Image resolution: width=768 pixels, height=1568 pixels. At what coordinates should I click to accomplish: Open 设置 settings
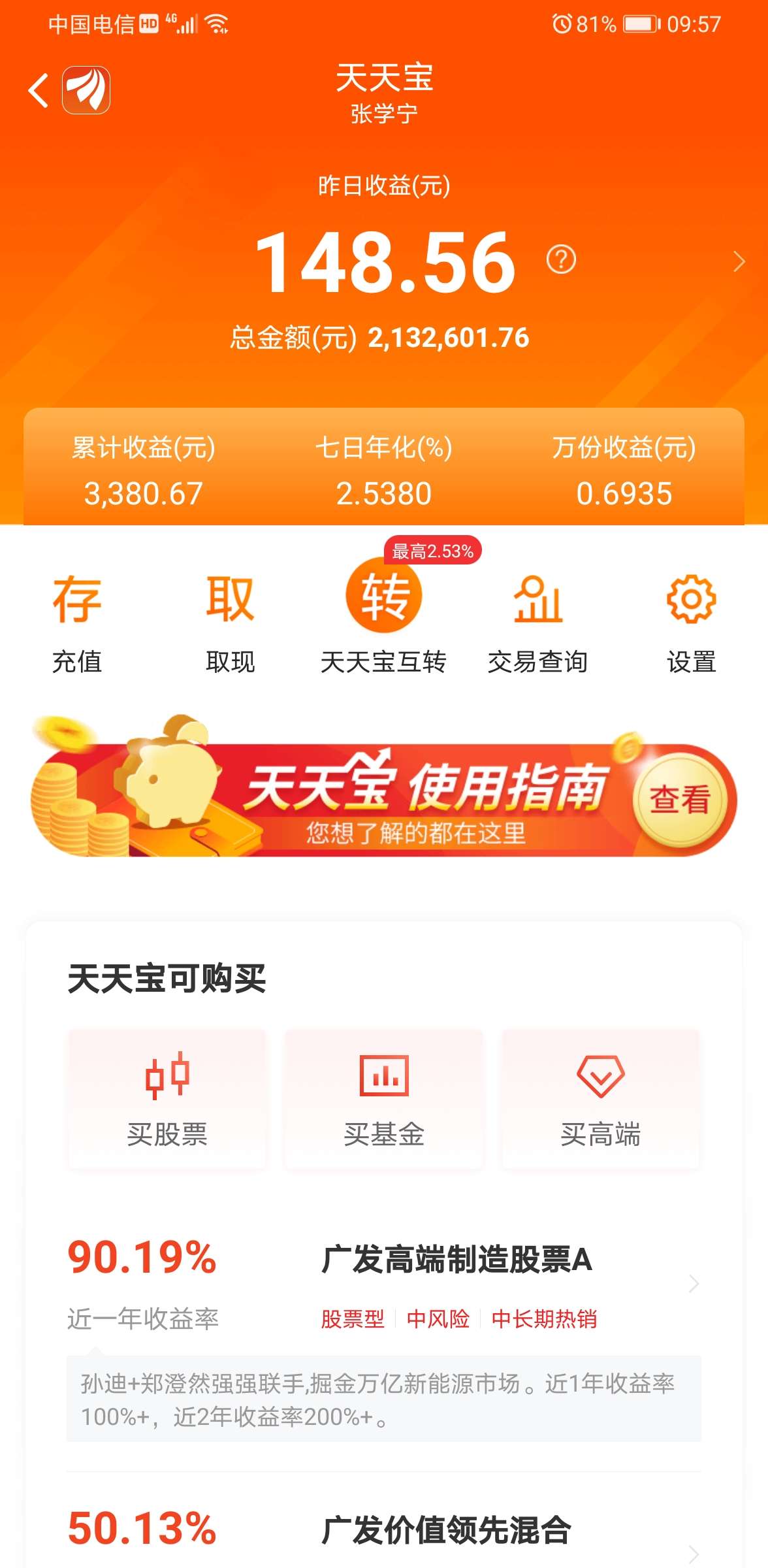coord(691,624)
